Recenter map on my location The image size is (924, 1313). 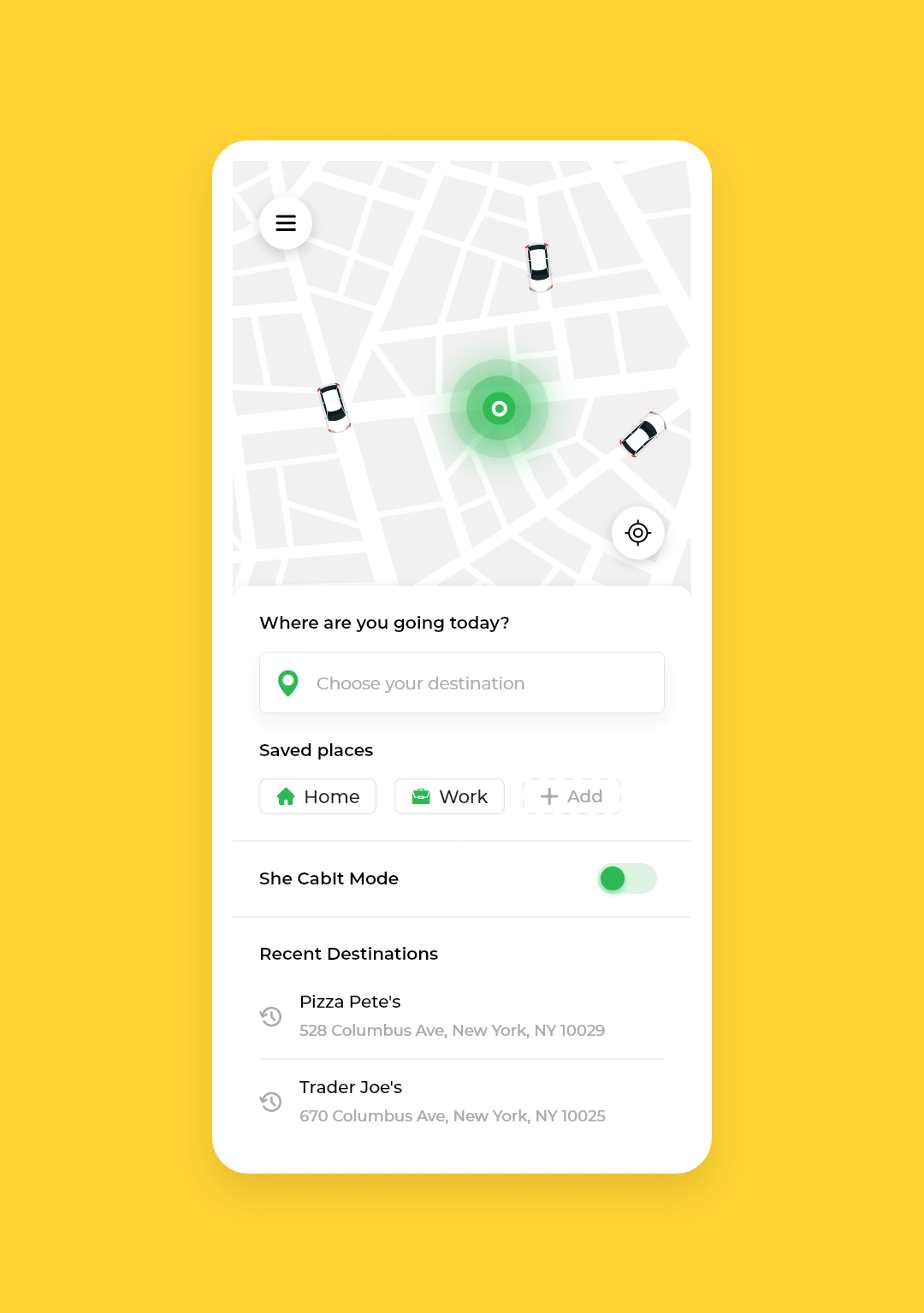click(x=638, y=533)
